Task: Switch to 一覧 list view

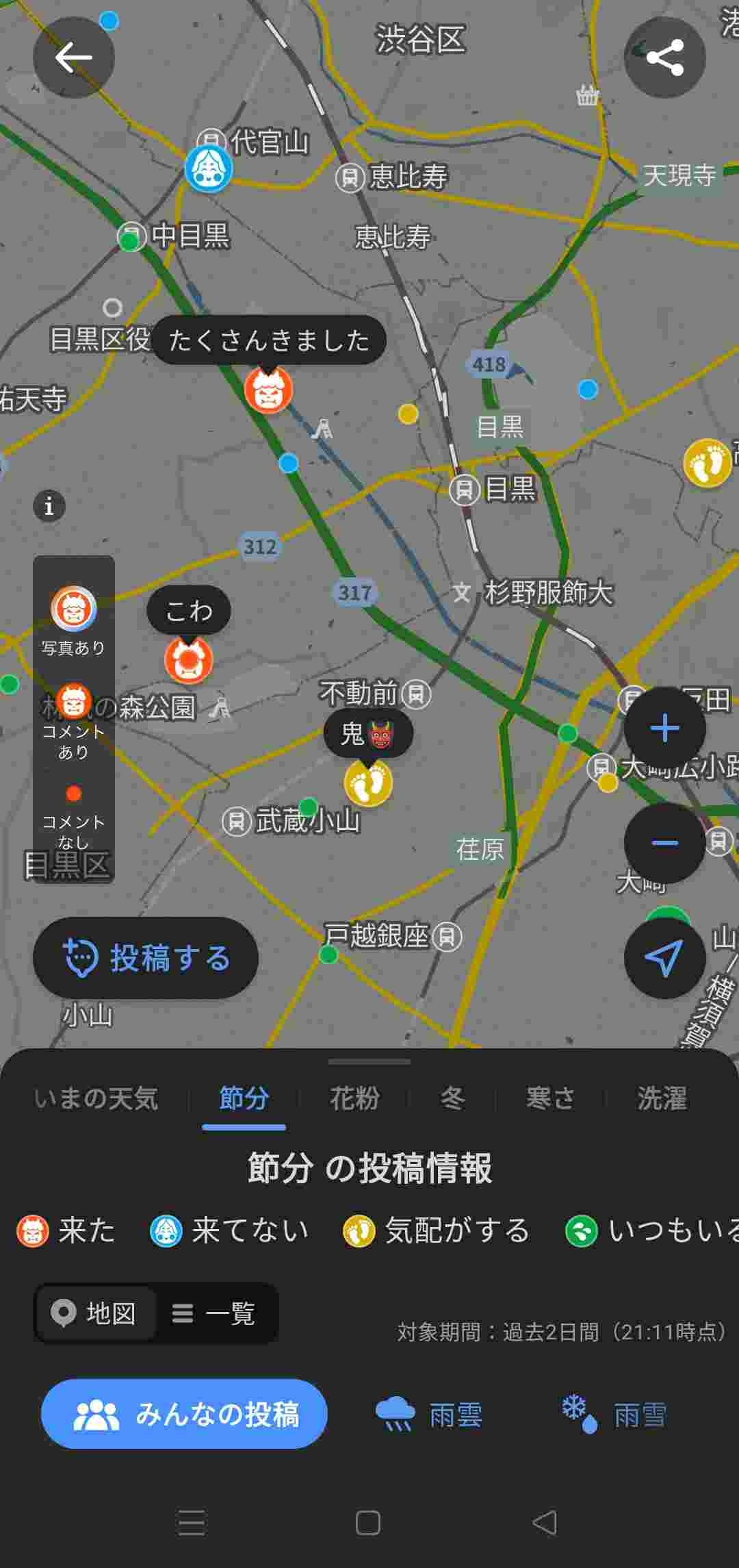Action: coord(214,1313)
